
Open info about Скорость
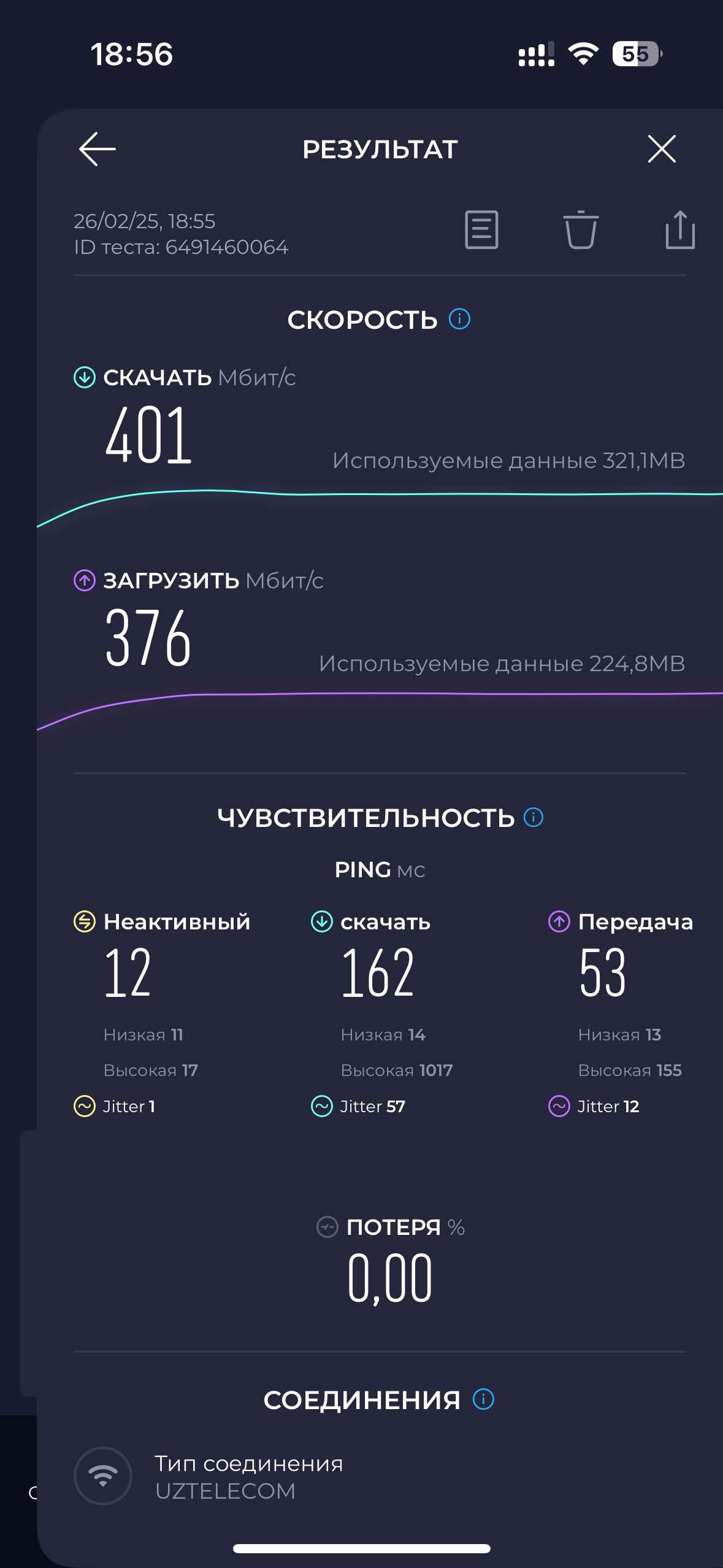[460, 319]
